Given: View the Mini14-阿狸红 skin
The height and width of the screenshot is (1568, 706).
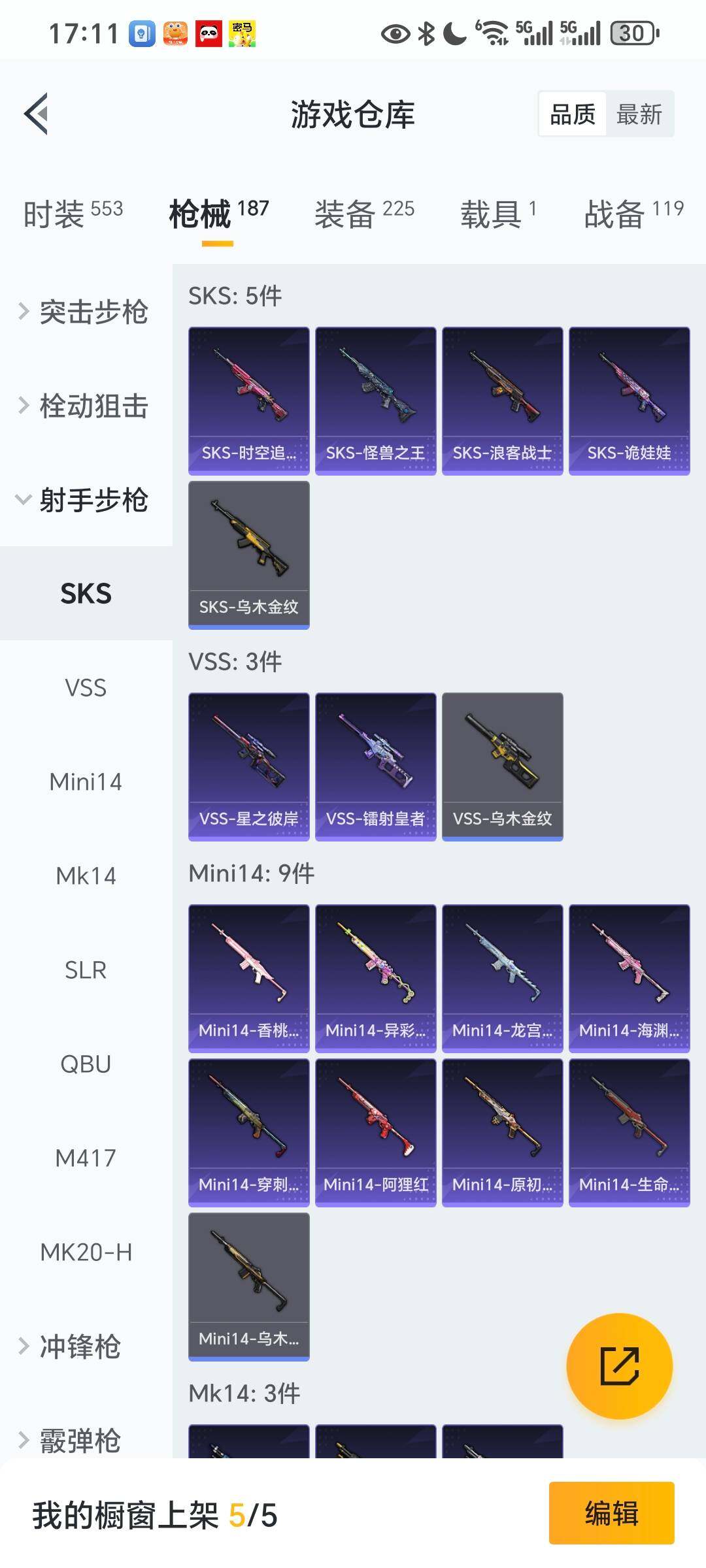Looking at the screenshot, I should tap(375, 1132).
